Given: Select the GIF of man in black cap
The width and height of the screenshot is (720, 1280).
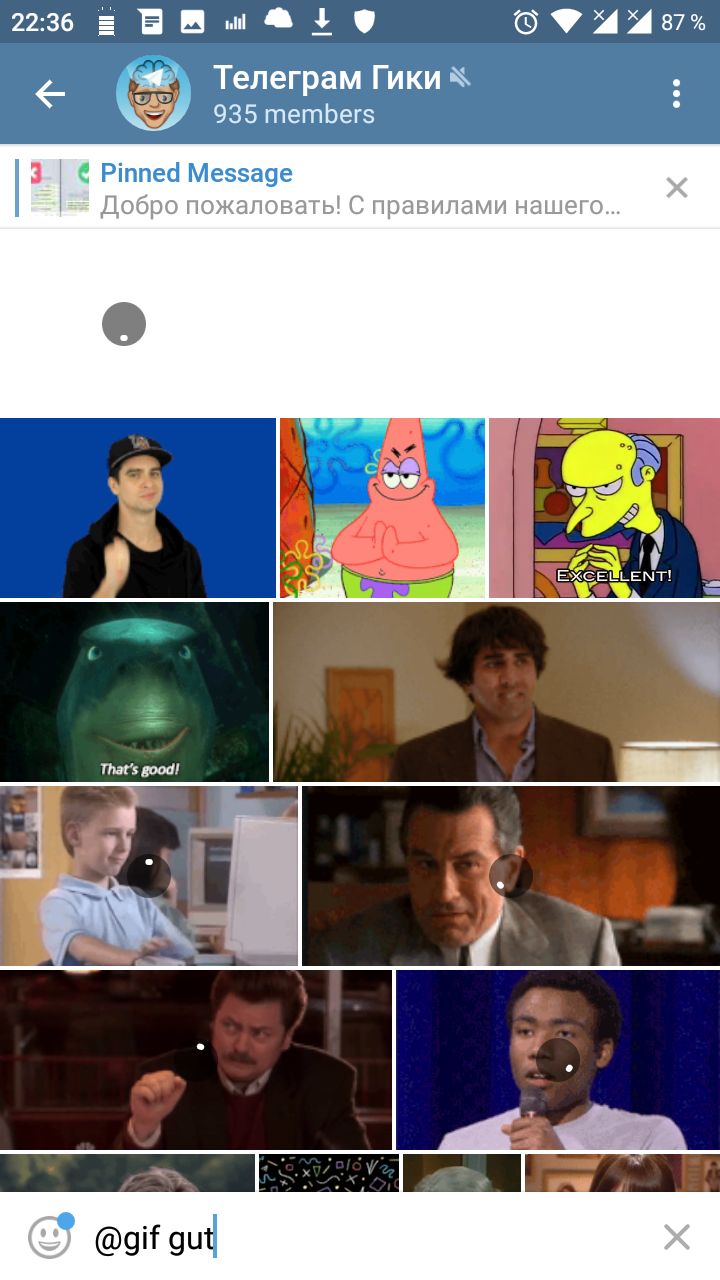Looking at the screenshot, I should click(x=137, y=508).
